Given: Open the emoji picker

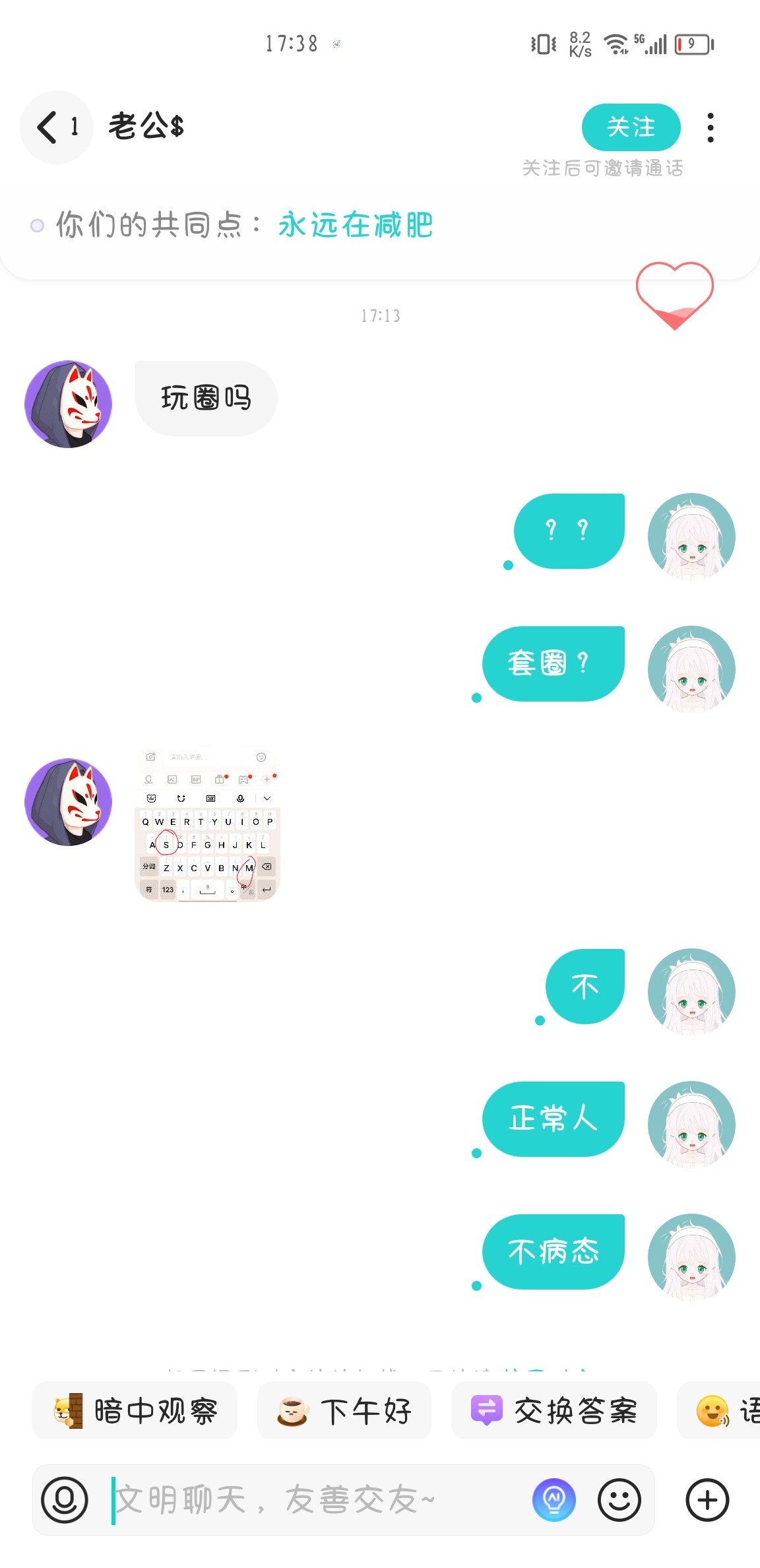Looking at the screenshot, I should tap(619, 1500).
